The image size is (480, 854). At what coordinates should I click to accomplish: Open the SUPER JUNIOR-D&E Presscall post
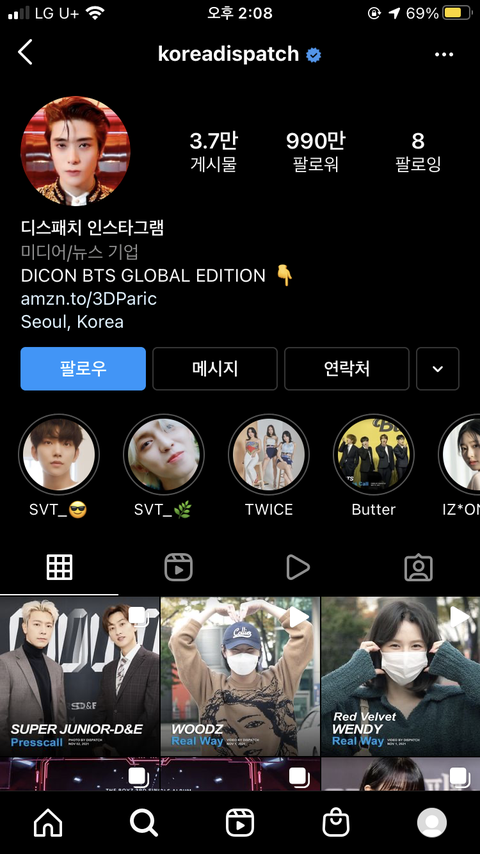[x=80, y=676]
